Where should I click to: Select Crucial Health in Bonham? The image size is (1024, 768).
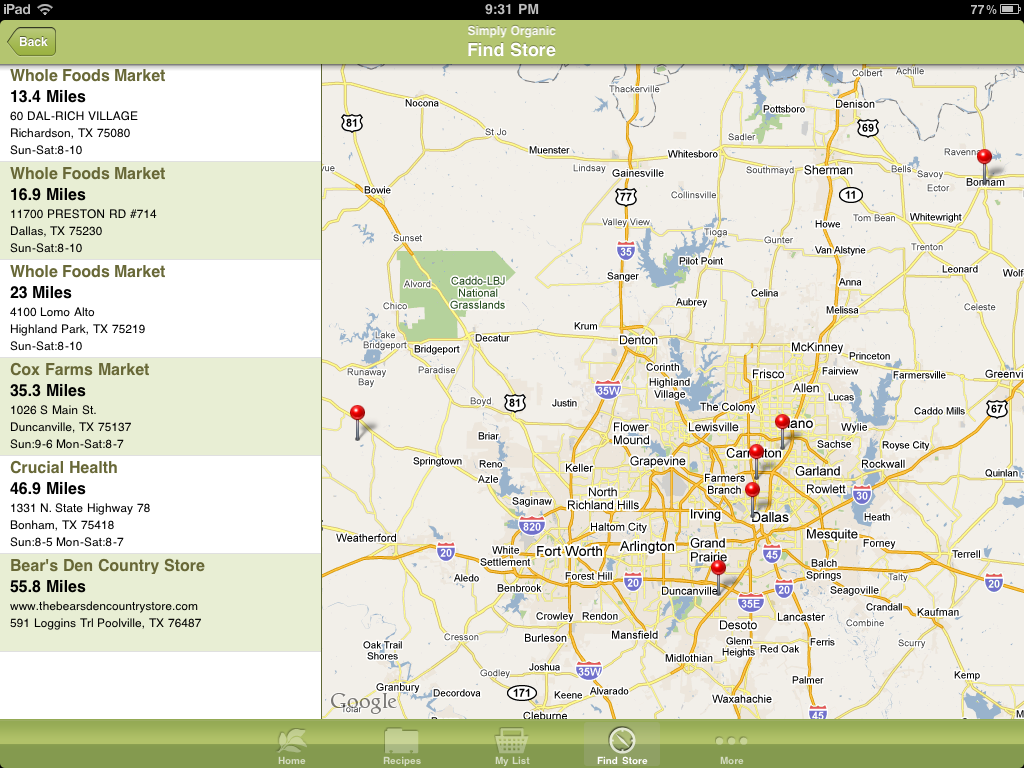pyautogui.click(x=160, y=504)
